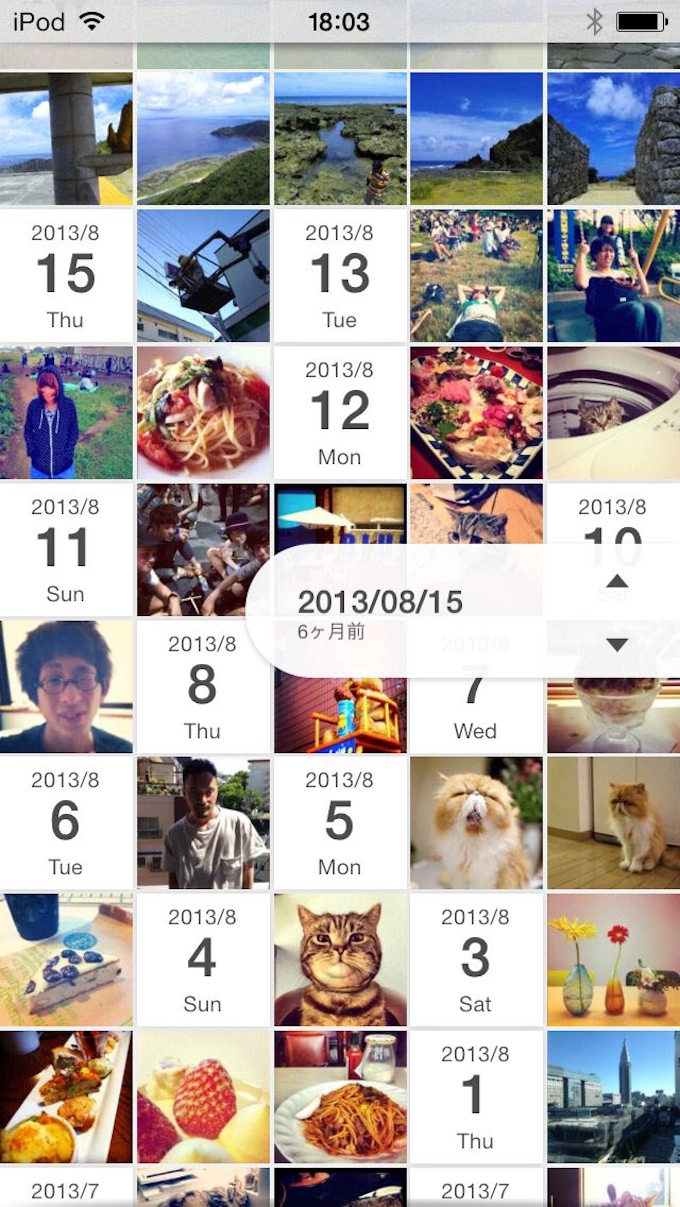The width and height of the screenshot is (680, 1207).
Task: Select the 2013/8 12 Mon date tile
Action: (x=340, y=412)
